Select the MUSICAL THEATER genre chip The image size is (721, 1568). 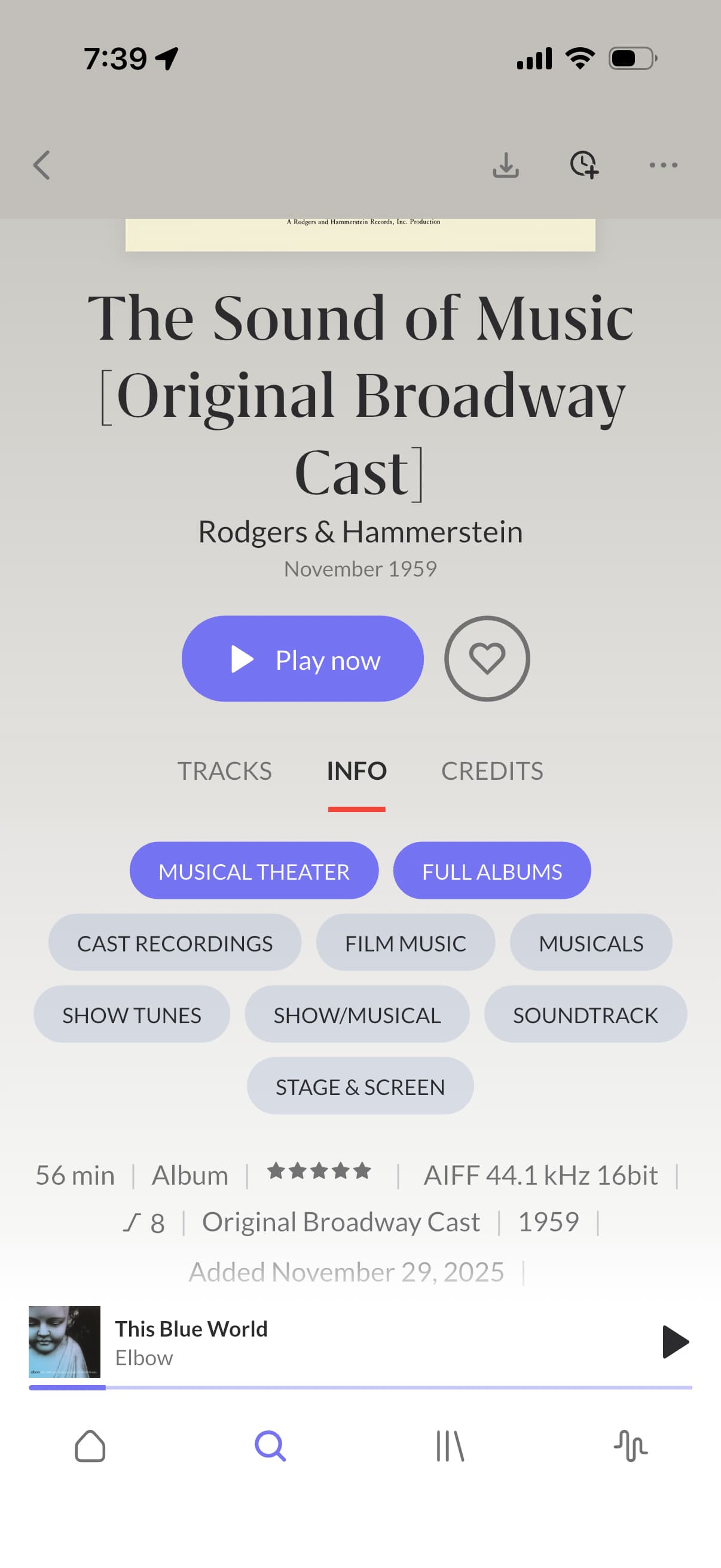click(x=253, y=871)
